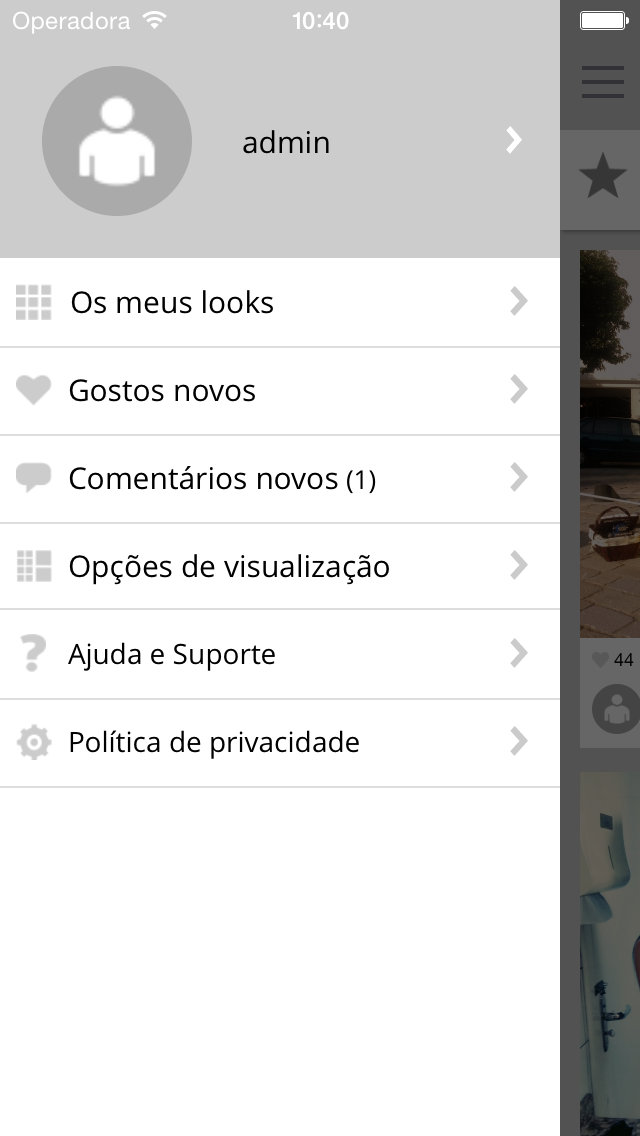This screenshot has width=640, height=1136.
Task: Open Opções de visualização
Action: (x=280, y=567)
